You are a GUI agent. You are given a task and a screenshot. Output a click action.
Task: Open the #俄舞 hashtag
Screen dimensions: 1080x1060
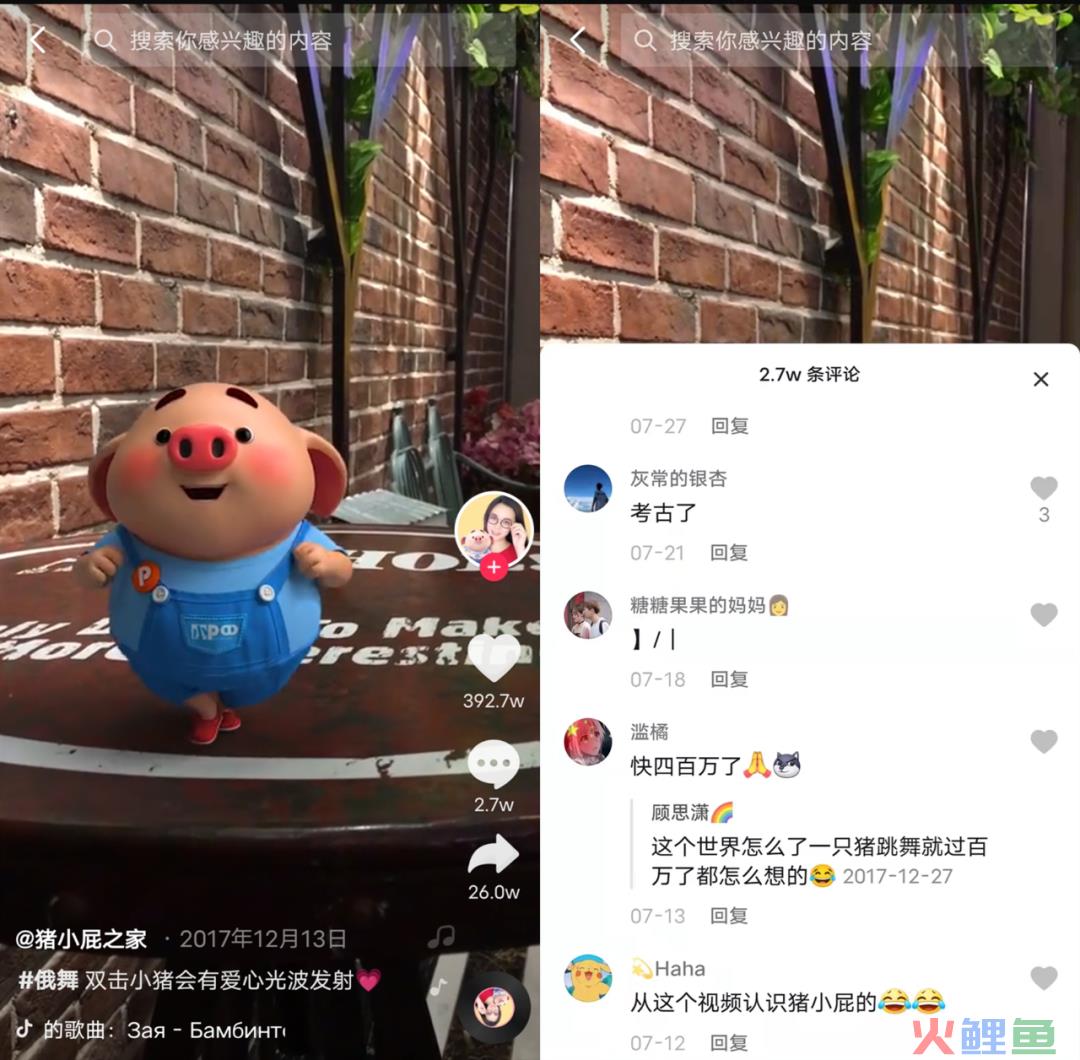coord(48,980)
